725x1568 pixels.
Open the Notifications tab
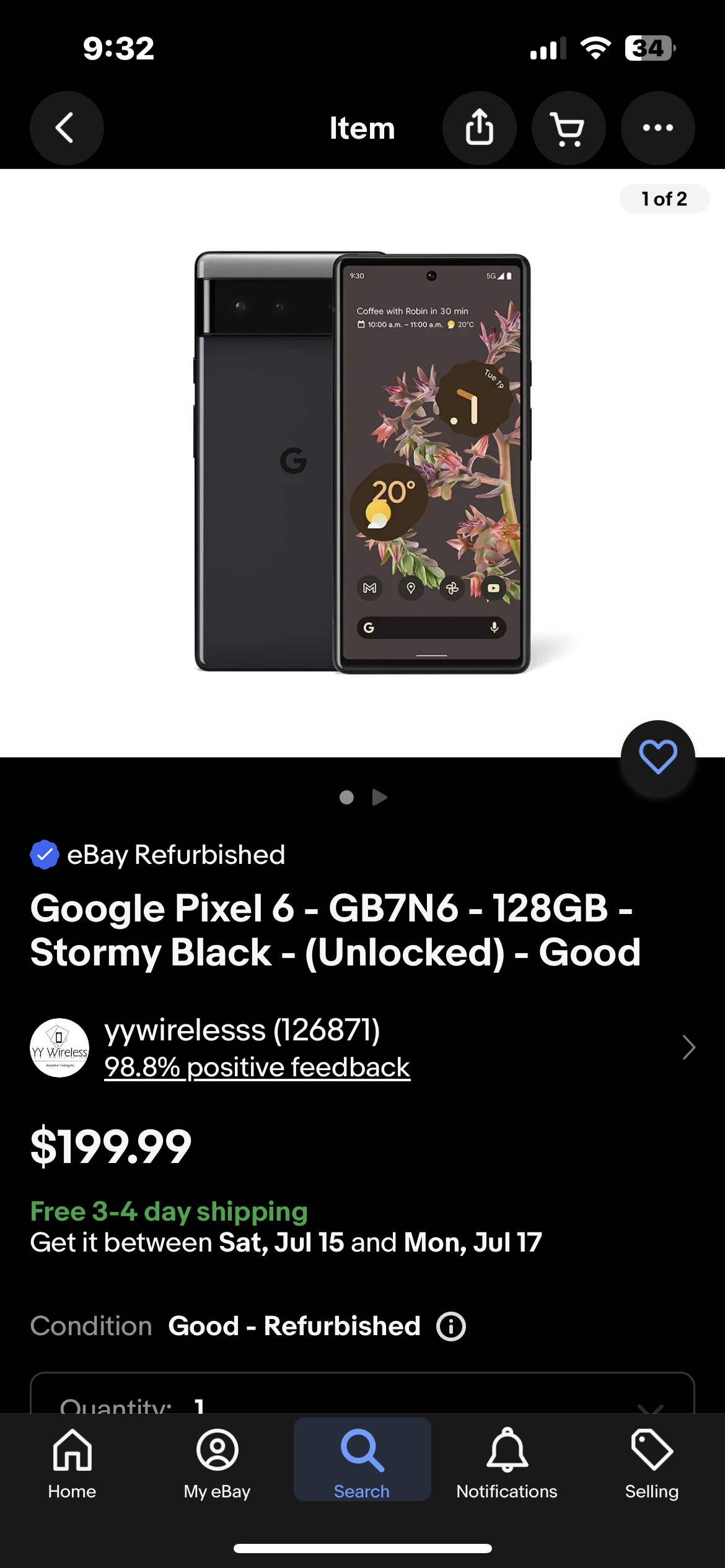coord(507,1463)
